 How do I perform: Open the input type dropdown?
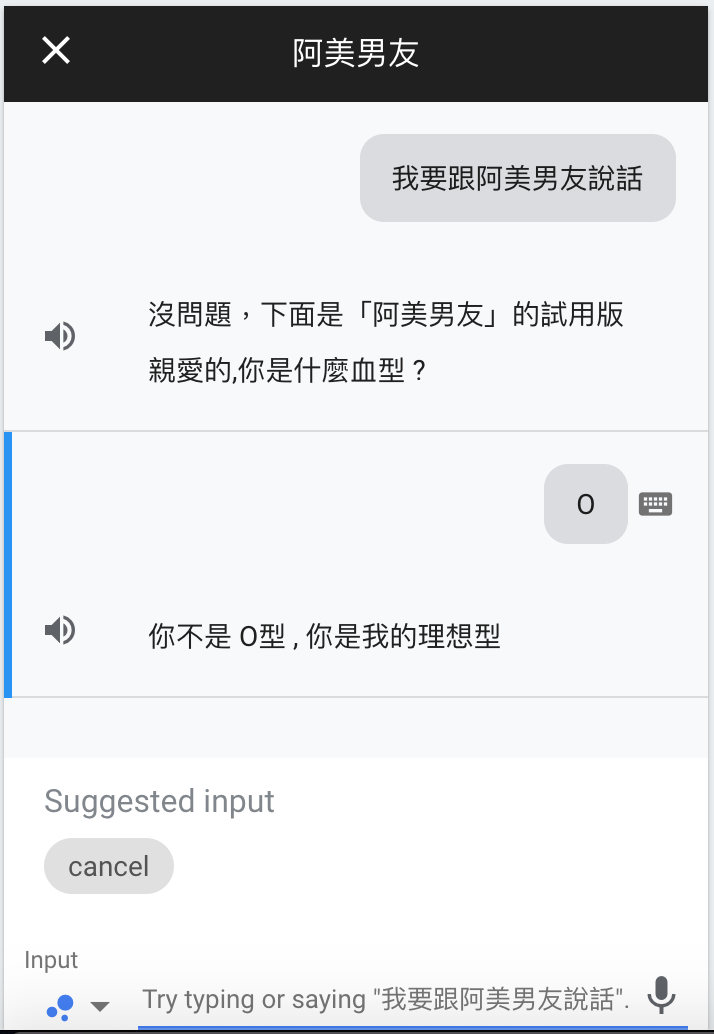(x=99, y=1006)
